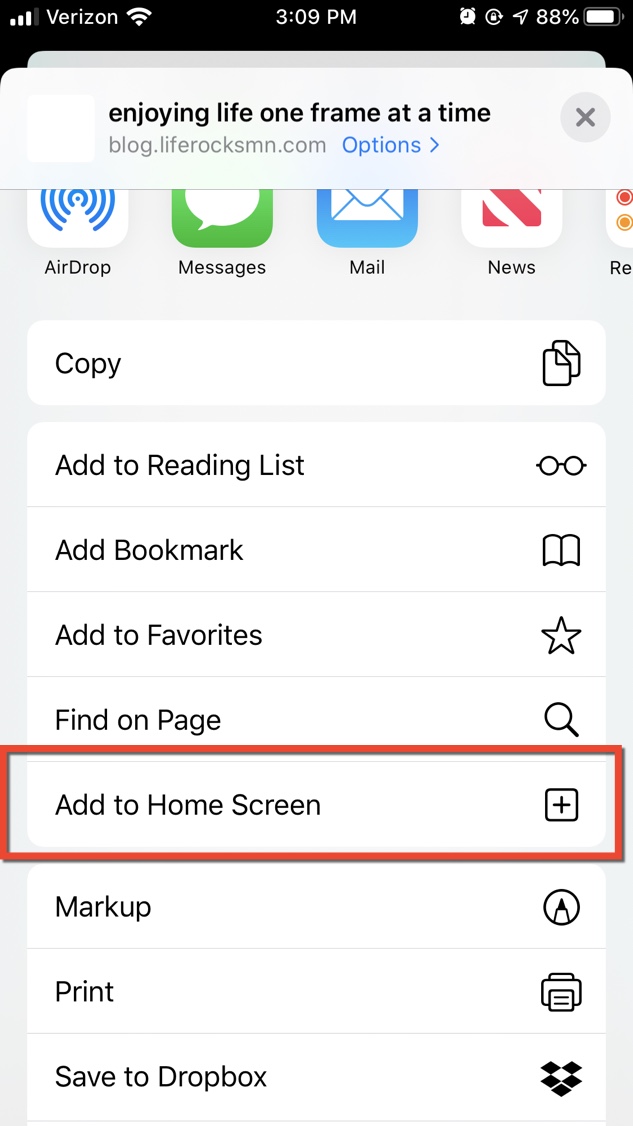Save the page to Dropbox
The image size is (633, 1126).
316,1077
